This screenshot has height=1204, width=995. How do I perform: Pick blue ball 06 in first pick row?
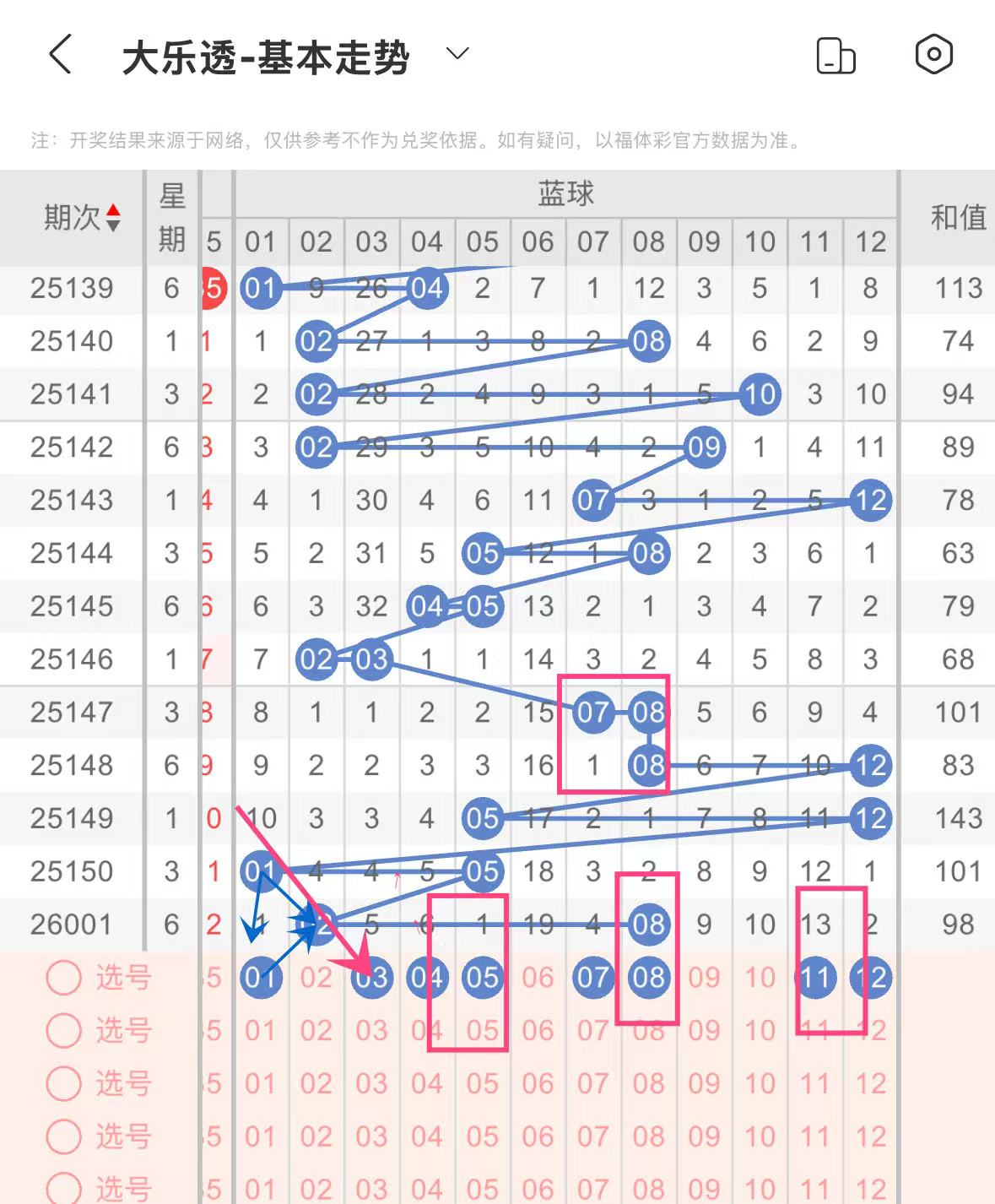pyautogui.click(x=538, y=978)
